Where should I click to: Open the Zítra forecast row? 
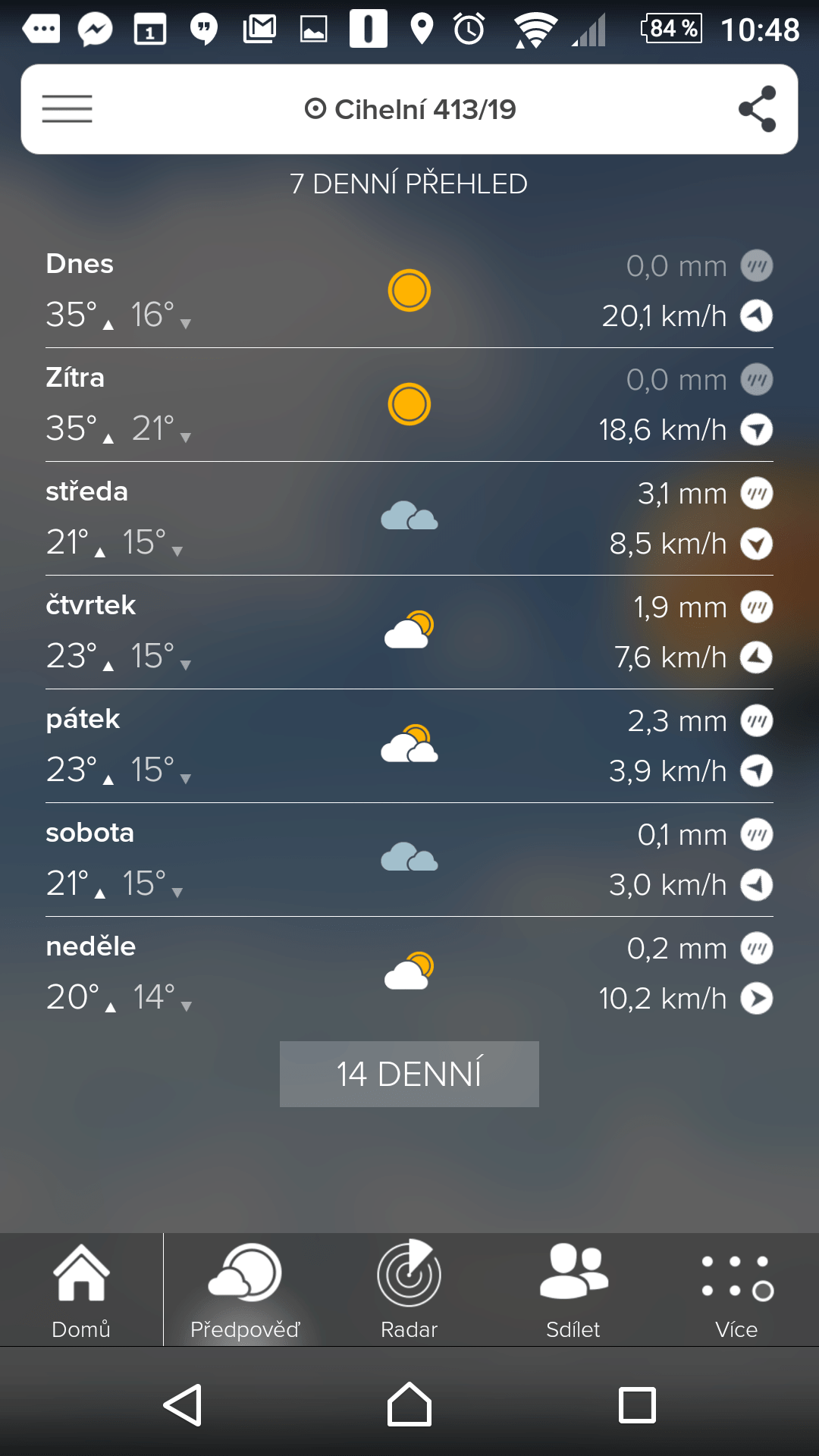409,406
